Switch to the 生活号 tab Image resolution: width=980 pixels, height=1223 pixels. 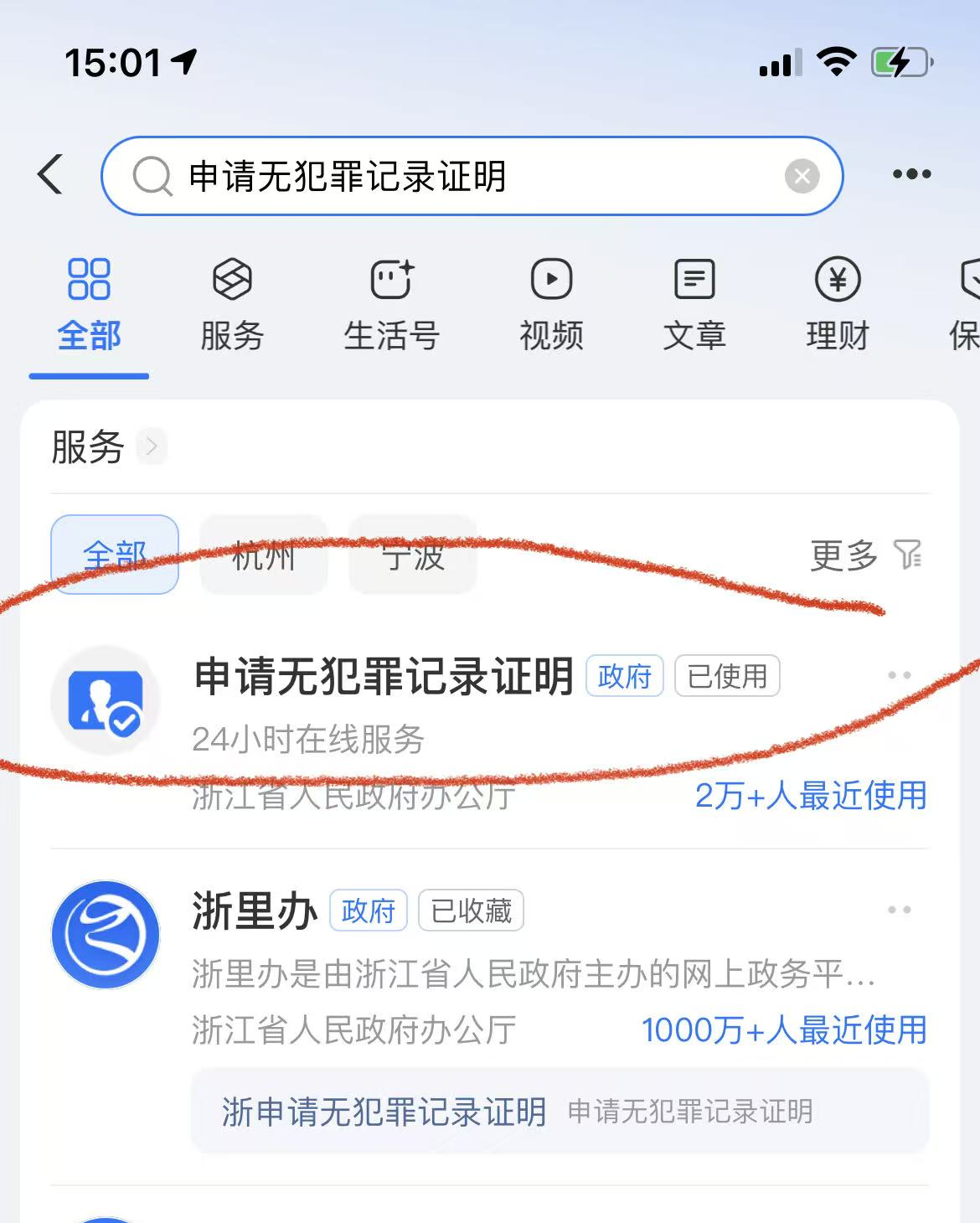coord(391,306)
